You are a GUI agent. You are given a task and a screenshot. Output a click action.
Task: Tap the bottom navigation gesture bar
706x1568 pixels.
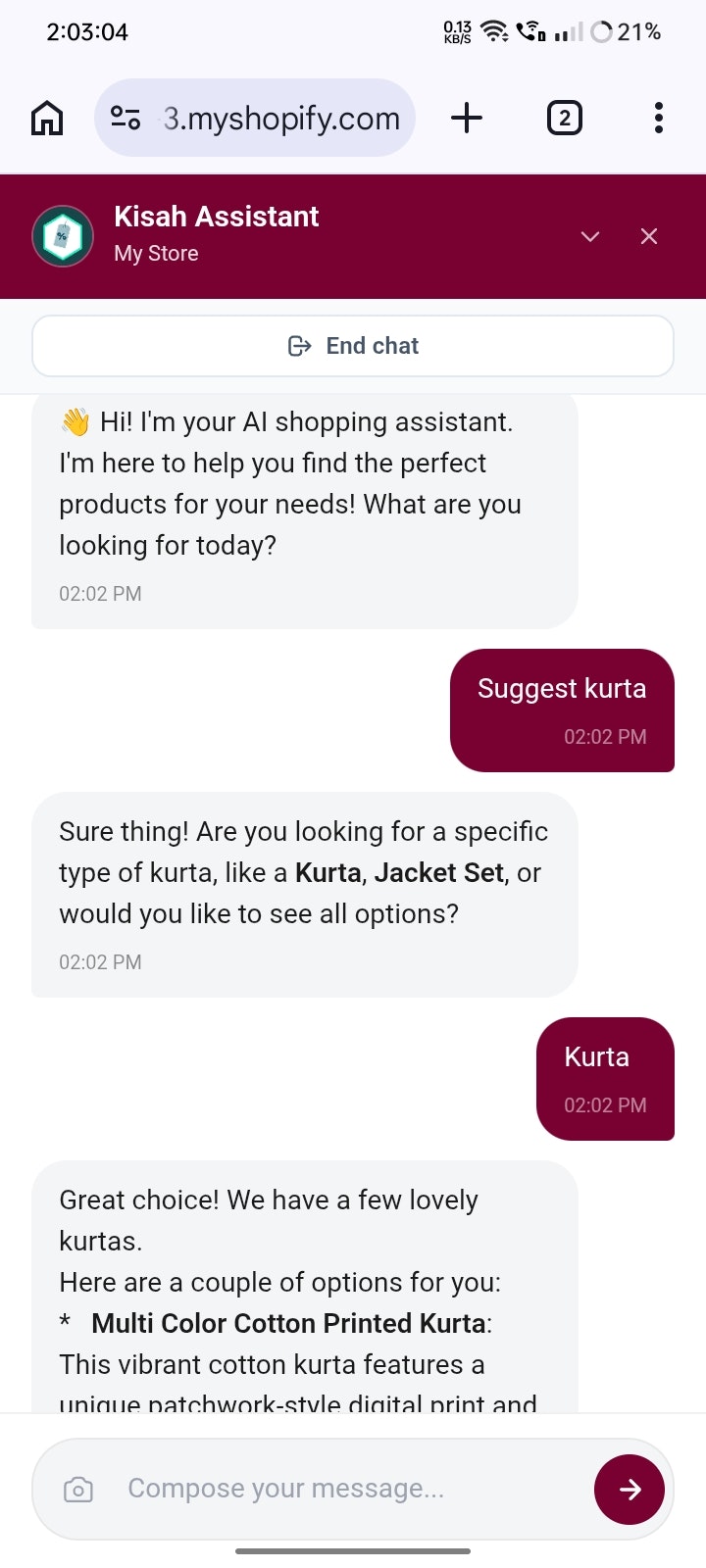point(353,1551)
